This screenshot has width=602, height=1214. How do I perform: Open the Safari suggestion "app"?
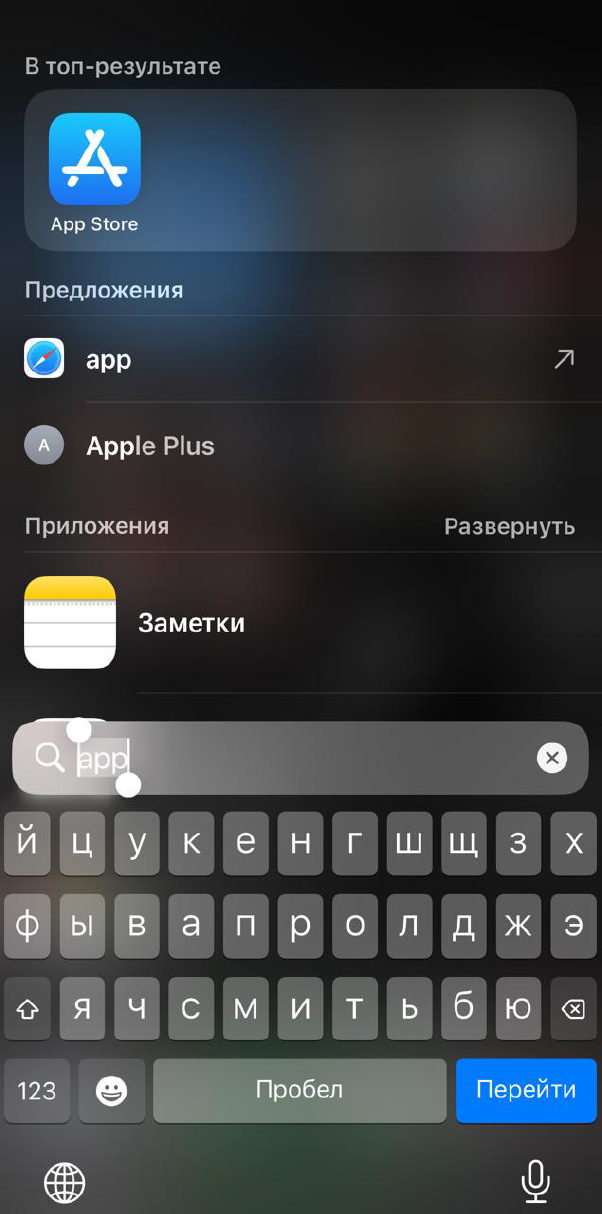click(300, 360)
